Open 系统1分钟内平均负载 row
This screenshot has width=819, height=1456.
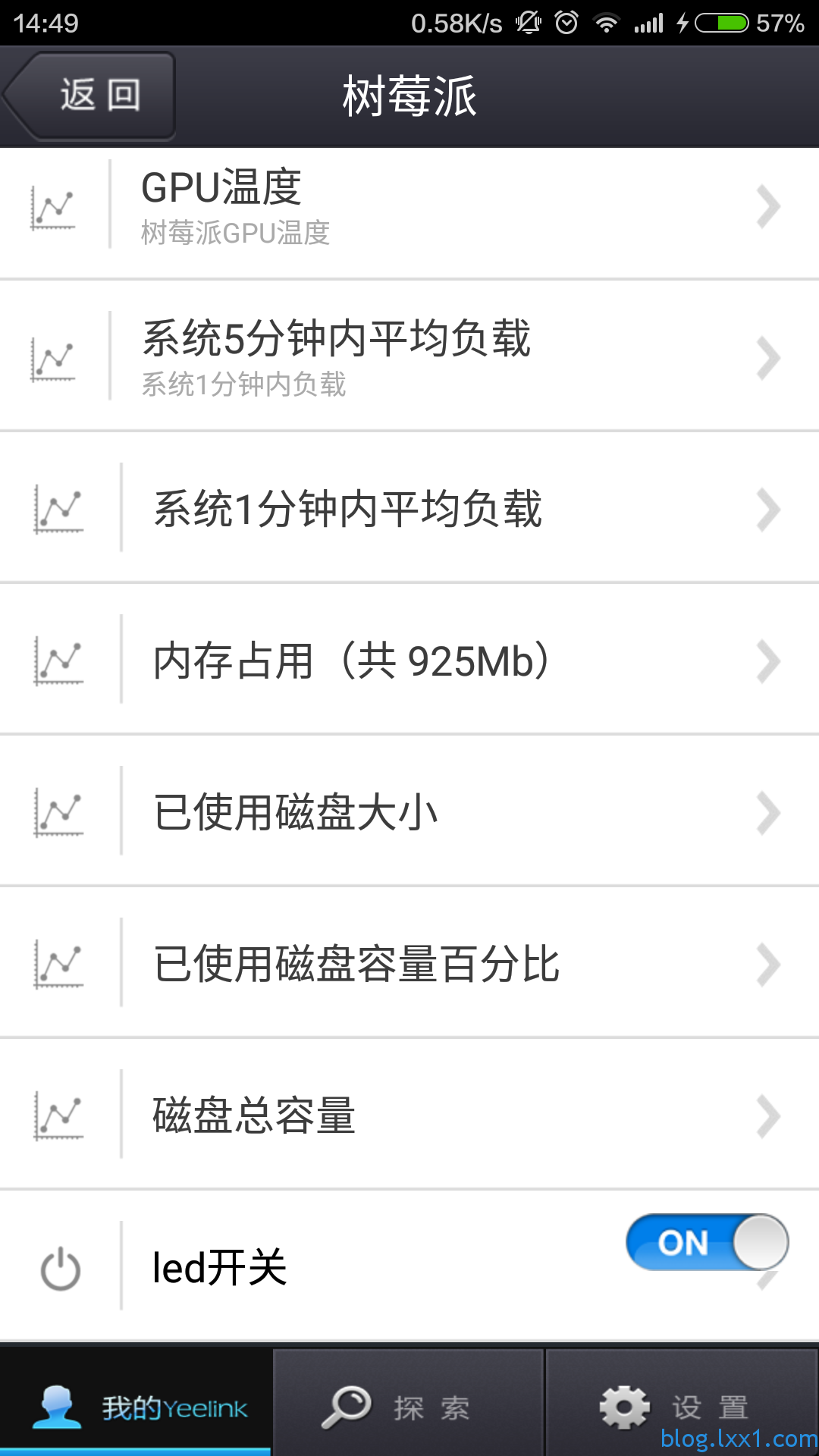409,507
